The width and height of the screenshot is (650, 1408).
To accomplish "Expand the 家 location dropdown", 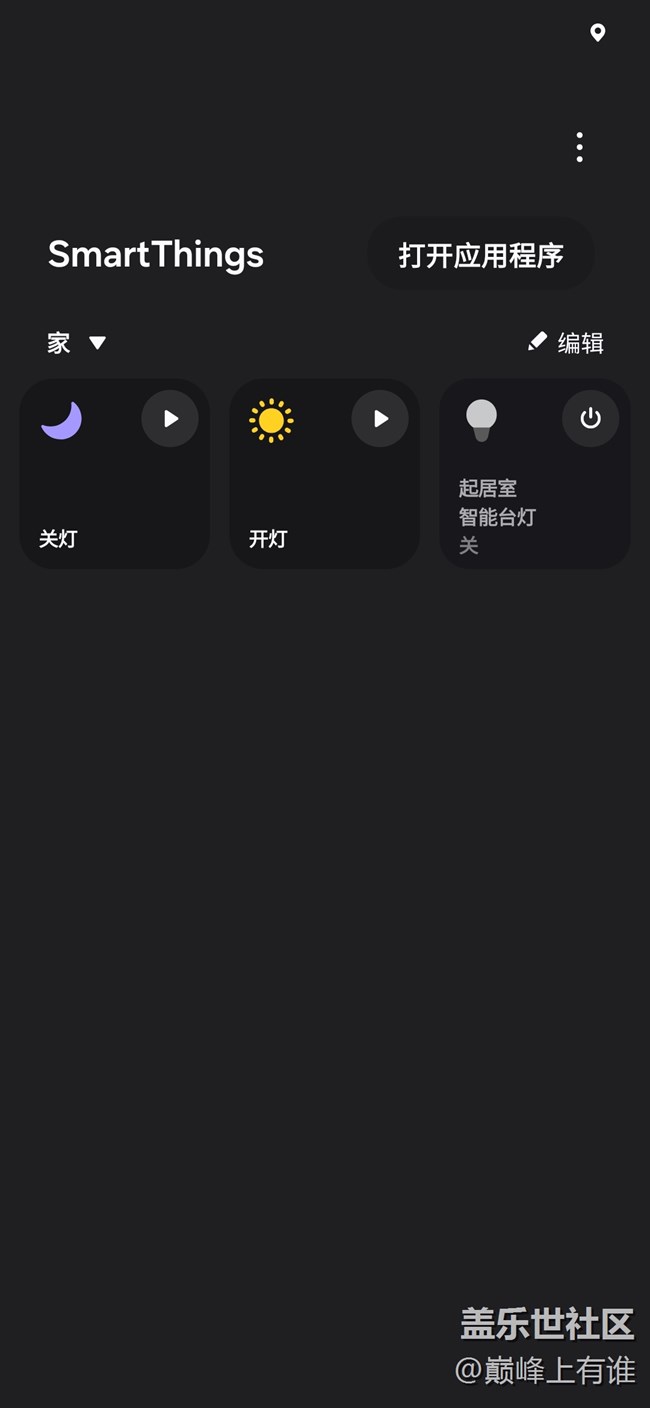I will [x=77, y=343].
